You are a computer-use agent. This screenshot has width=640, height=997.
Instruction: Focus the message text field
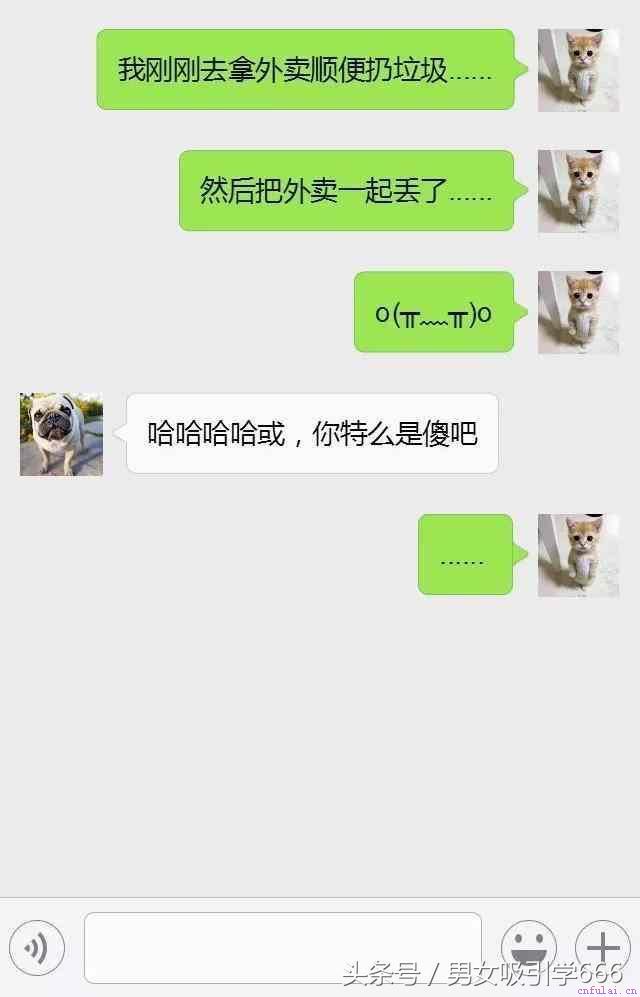(x=282, y=946)
